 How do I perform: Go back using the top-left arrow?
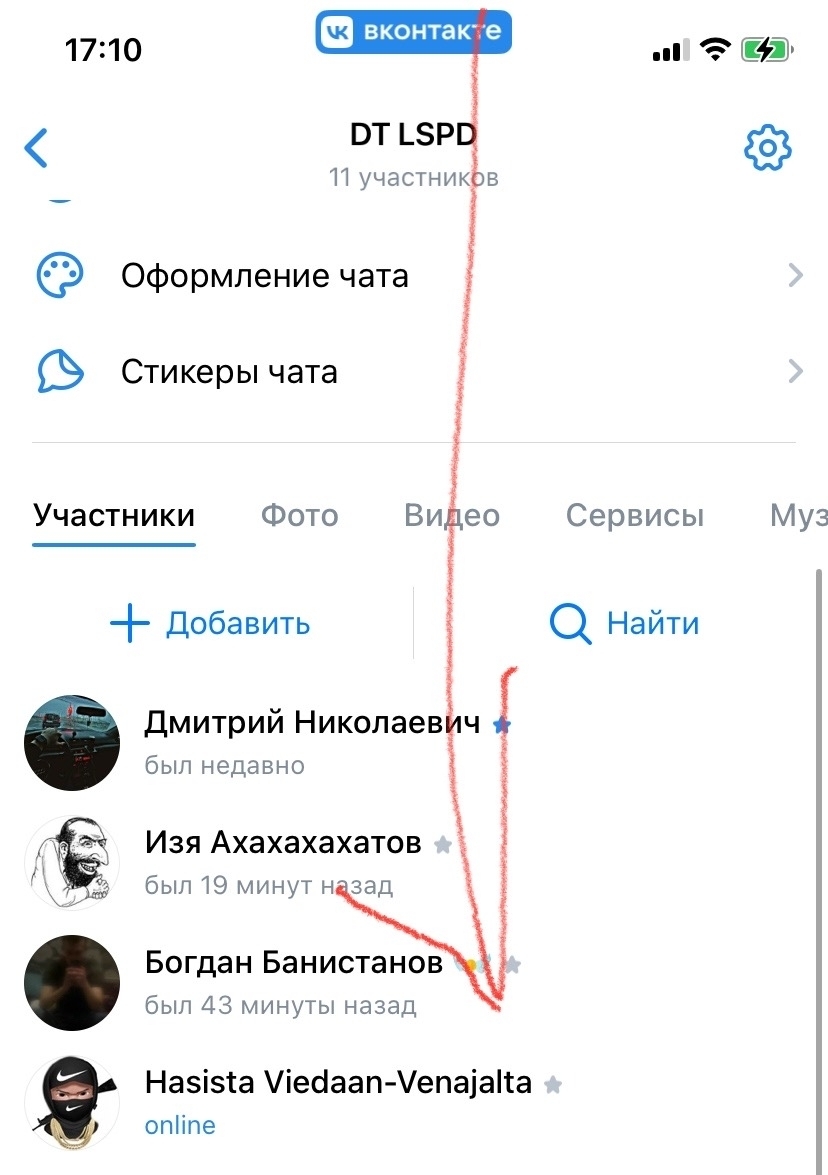coord(37,148)
